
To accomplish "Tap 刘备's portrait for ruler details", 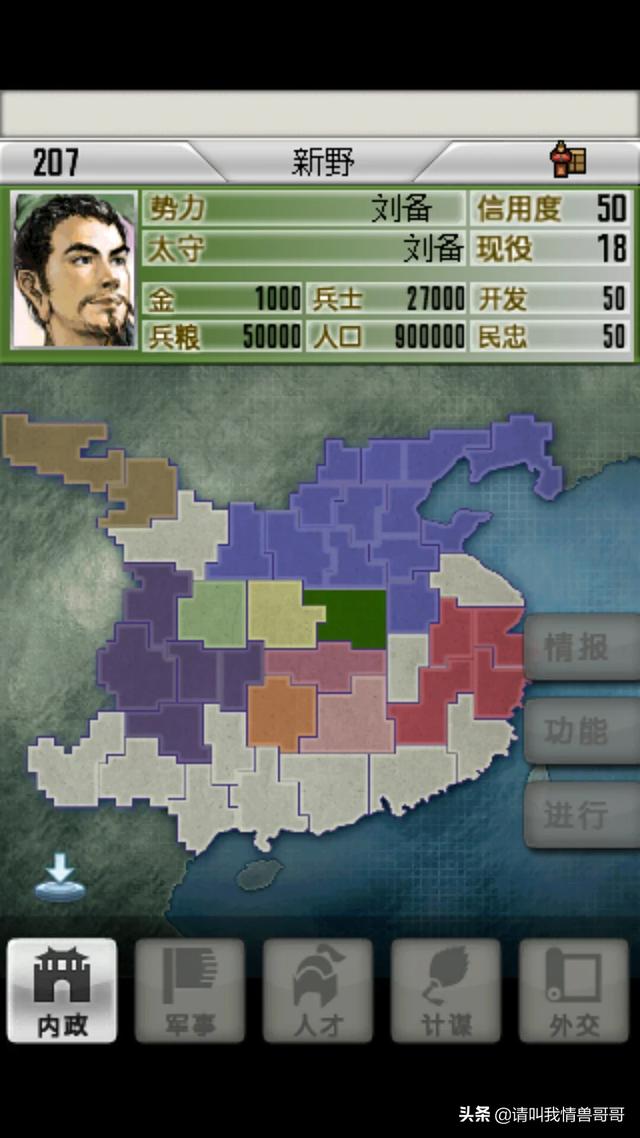I will 75,270.
